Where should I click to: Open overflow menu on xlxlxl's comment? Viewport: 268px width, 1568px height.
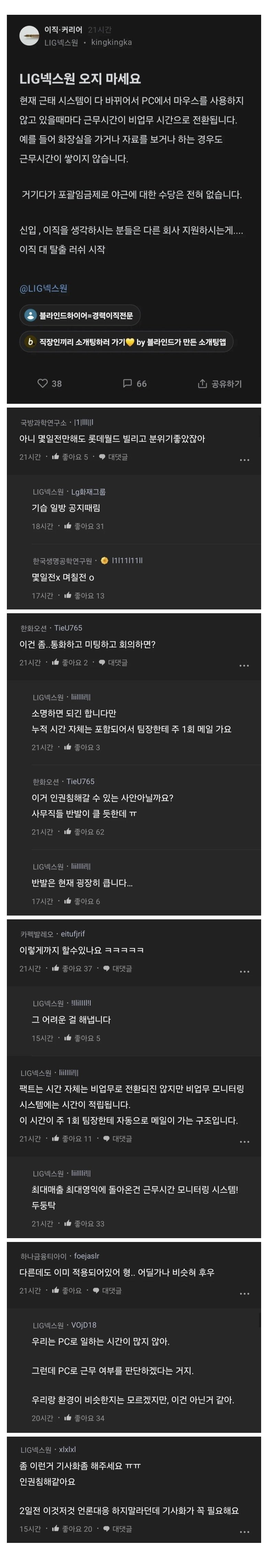pos(245,1532)
